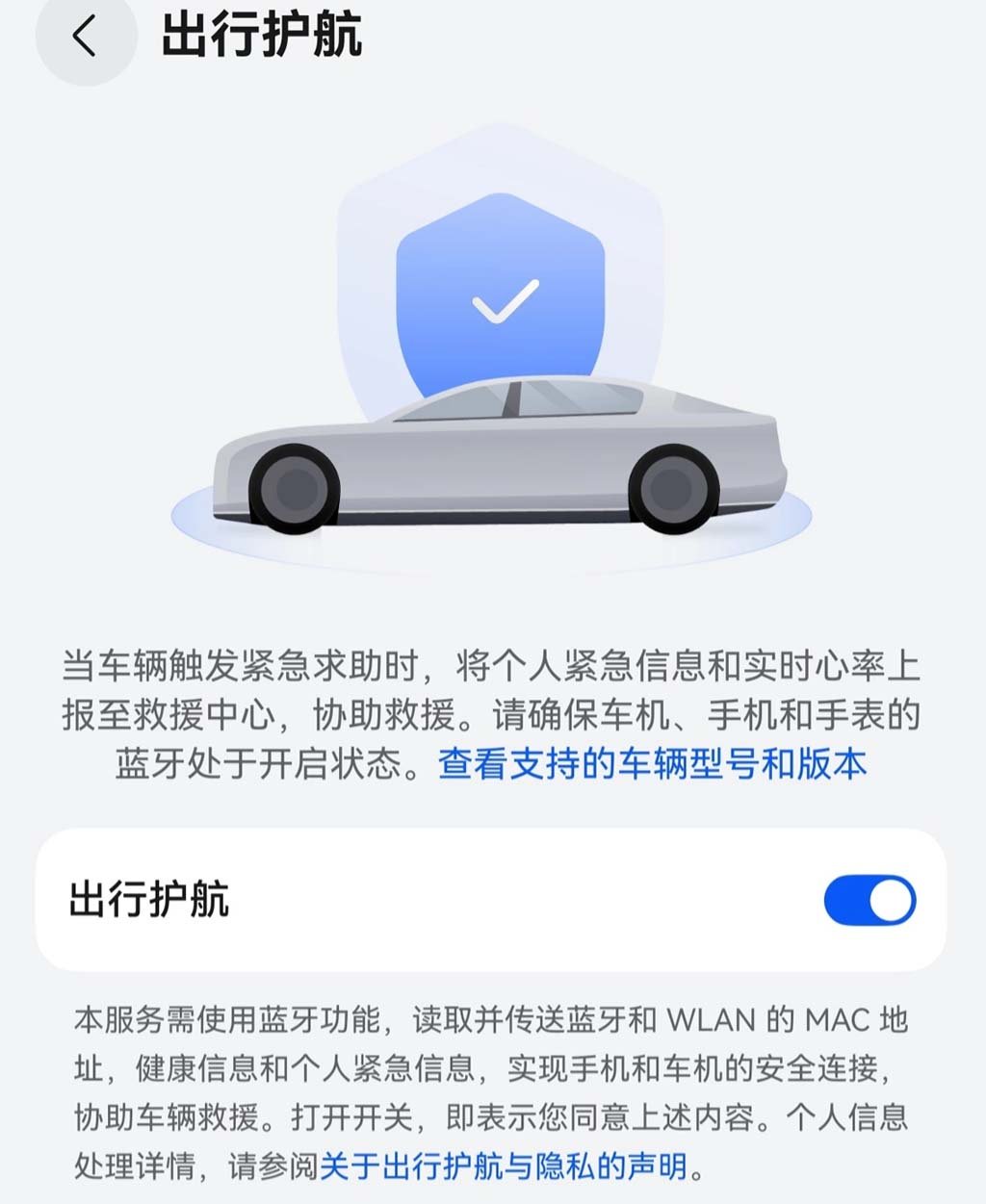Open 查看支持的车辆型号和版本 link

[652, 764]
